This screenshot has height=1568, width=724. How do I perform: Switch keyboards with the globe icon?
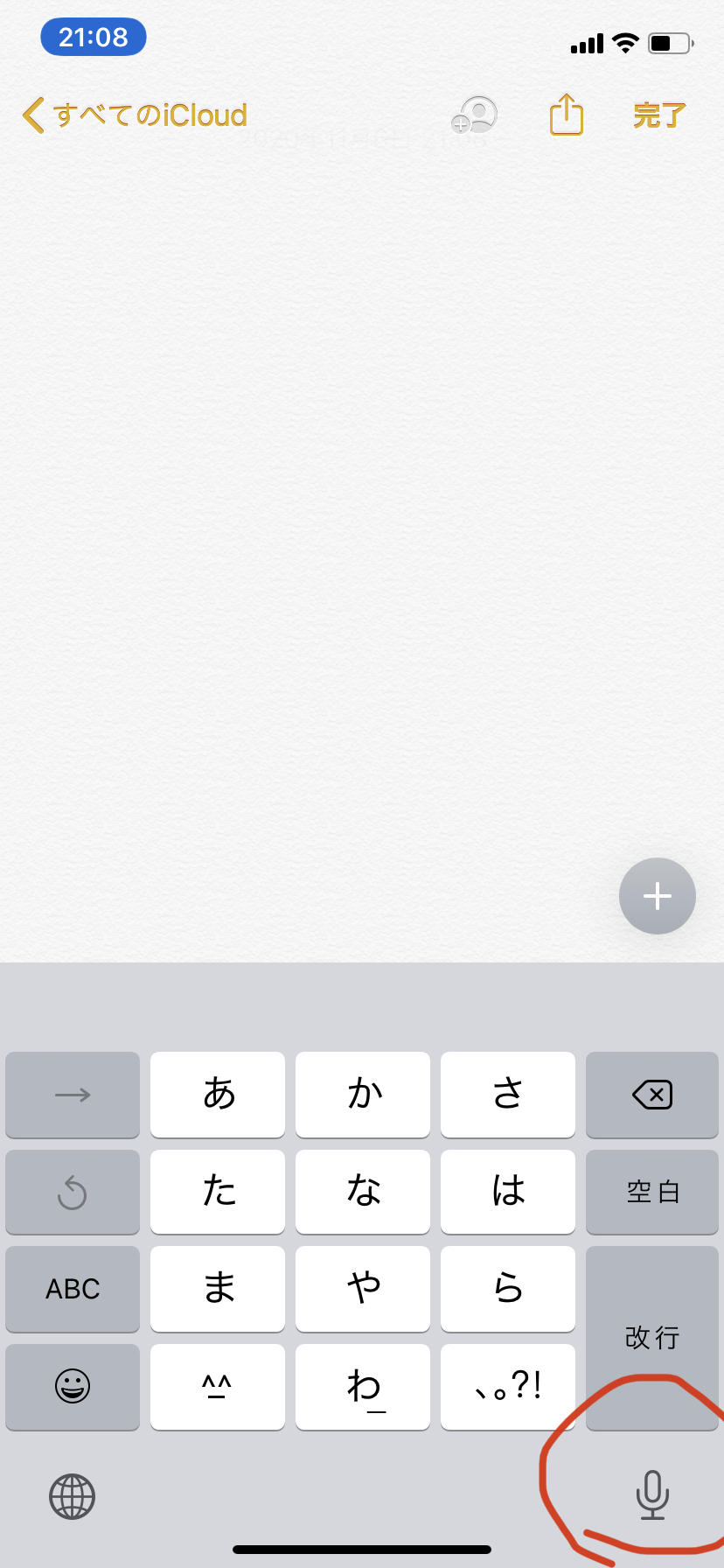(73, 1496)
